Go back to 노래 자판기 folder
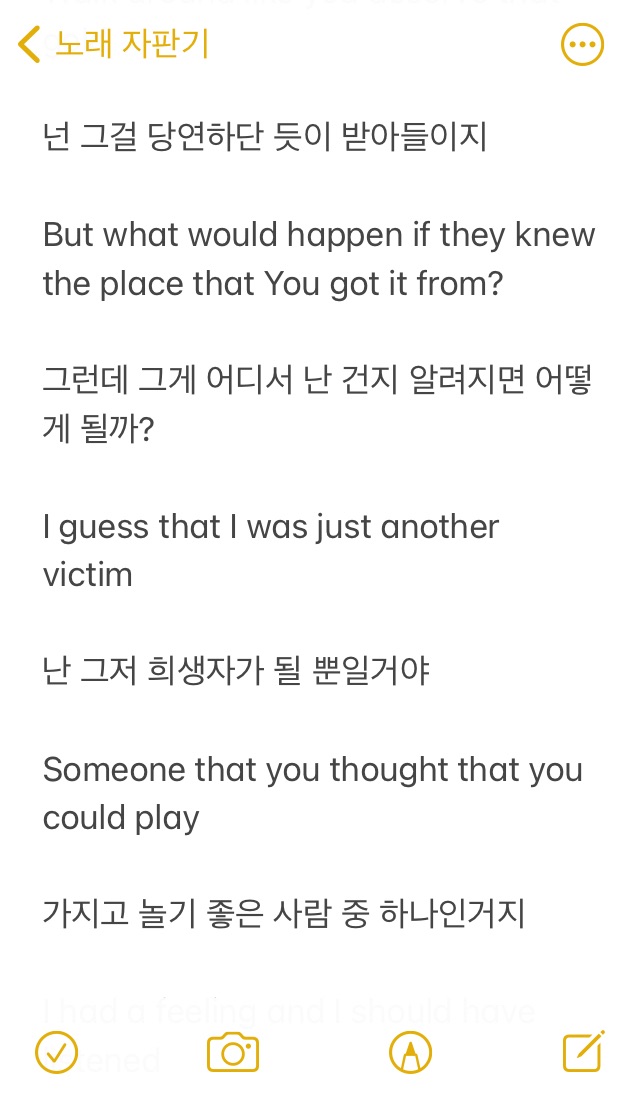Viewport: 639px width, 1096px height. [x=113, y=44]
